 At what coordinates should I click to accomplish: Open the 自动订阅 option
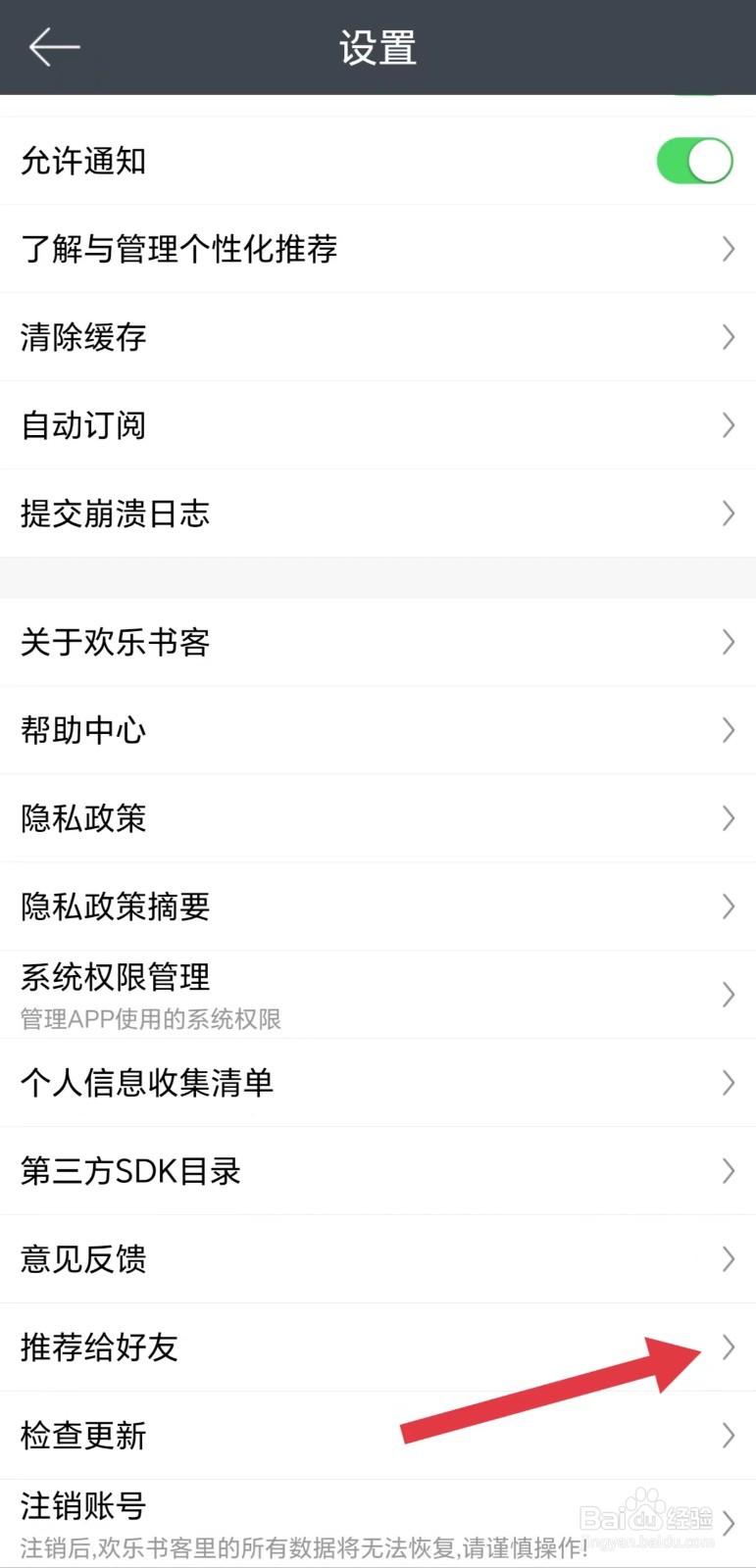[378, 425]
